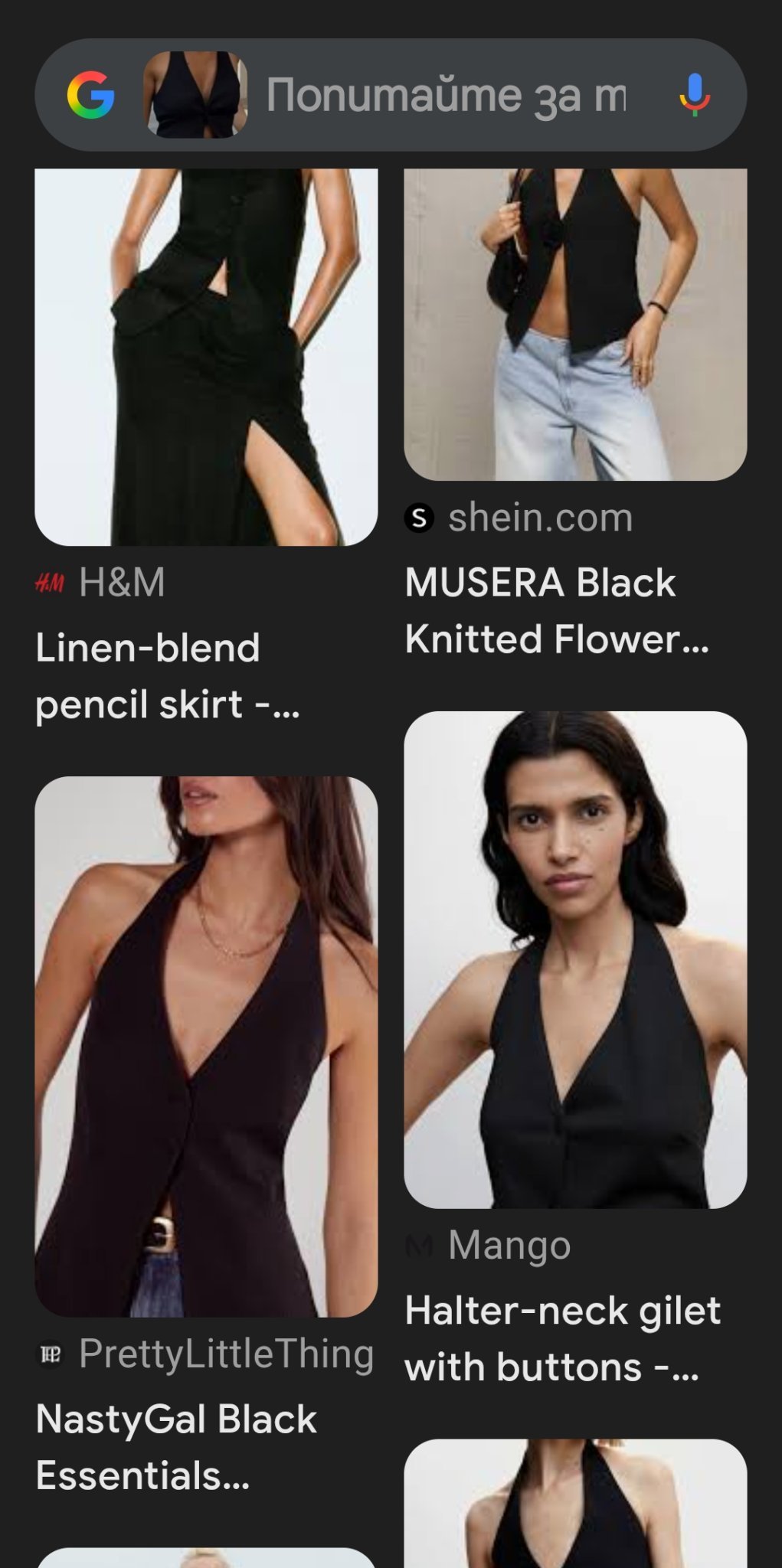Open the Mango Halter-neck gilet result
782x1568 pixels.
click(x=575, y=959)
